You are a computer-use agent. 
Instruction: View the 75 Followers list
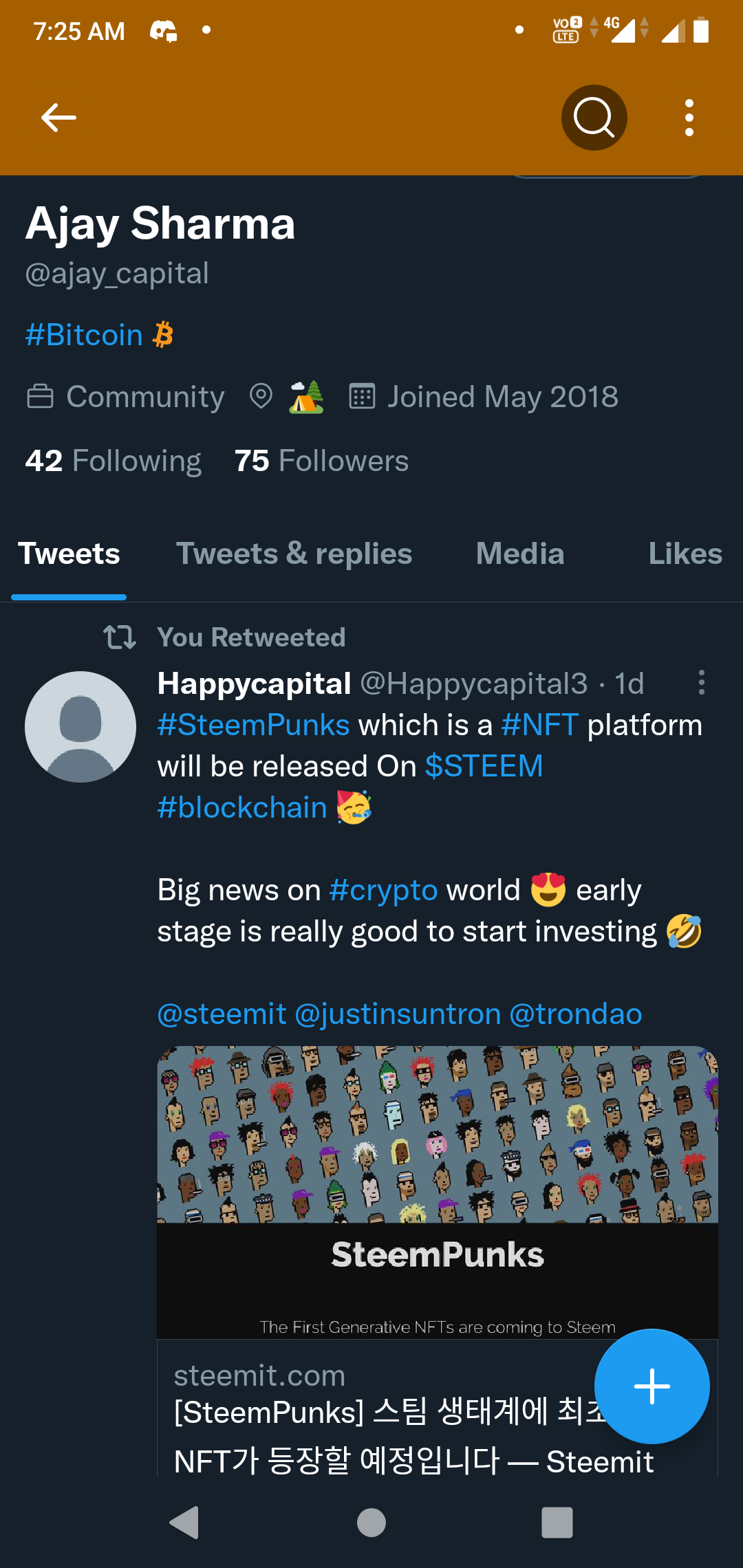[x=321, y=461]
